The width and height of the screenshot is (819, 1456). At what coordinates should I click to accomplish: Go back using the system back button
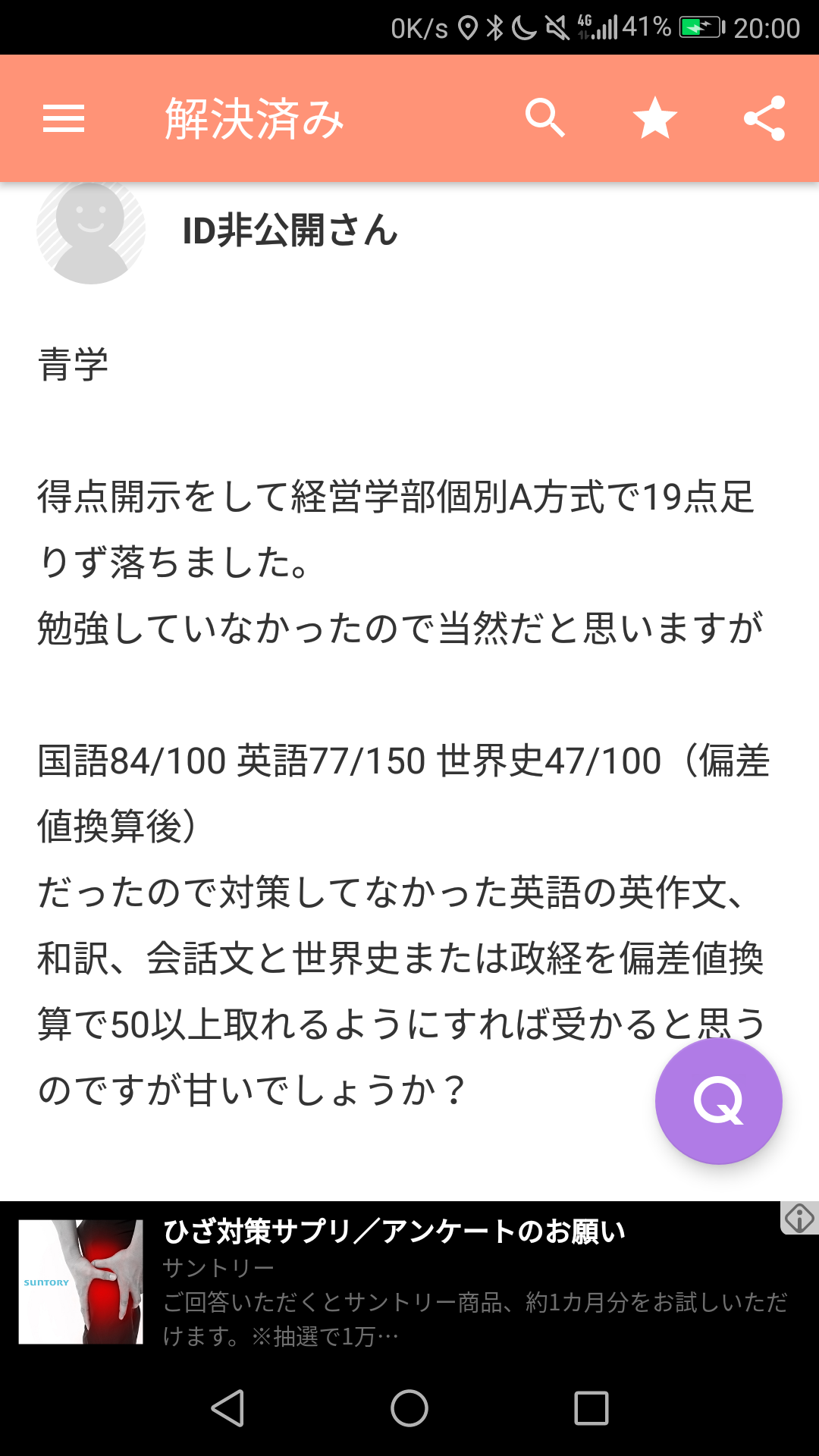227,1408
